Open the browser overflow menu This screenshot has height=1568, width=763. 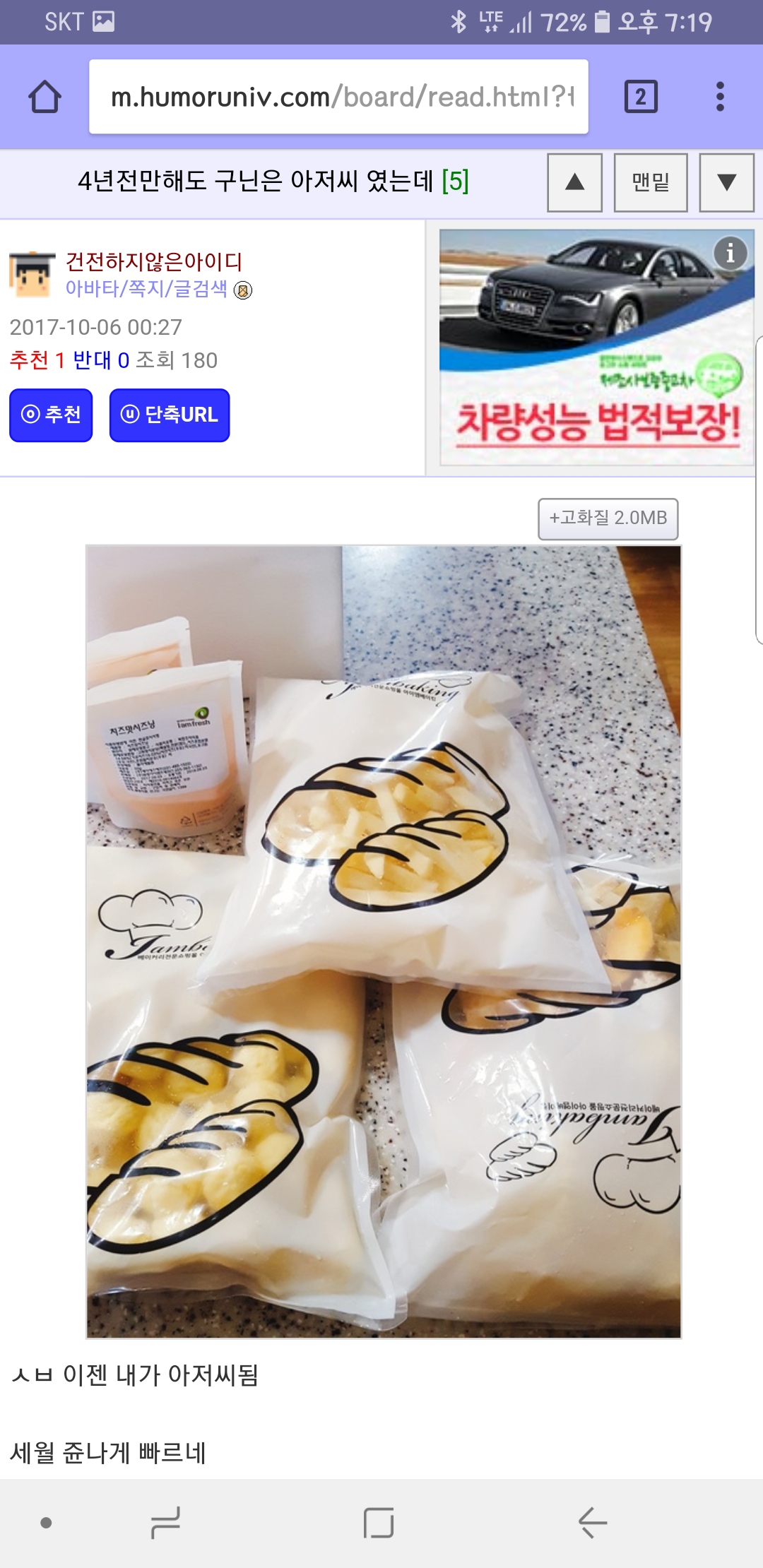pyautogui.click(x=720, y=97)
